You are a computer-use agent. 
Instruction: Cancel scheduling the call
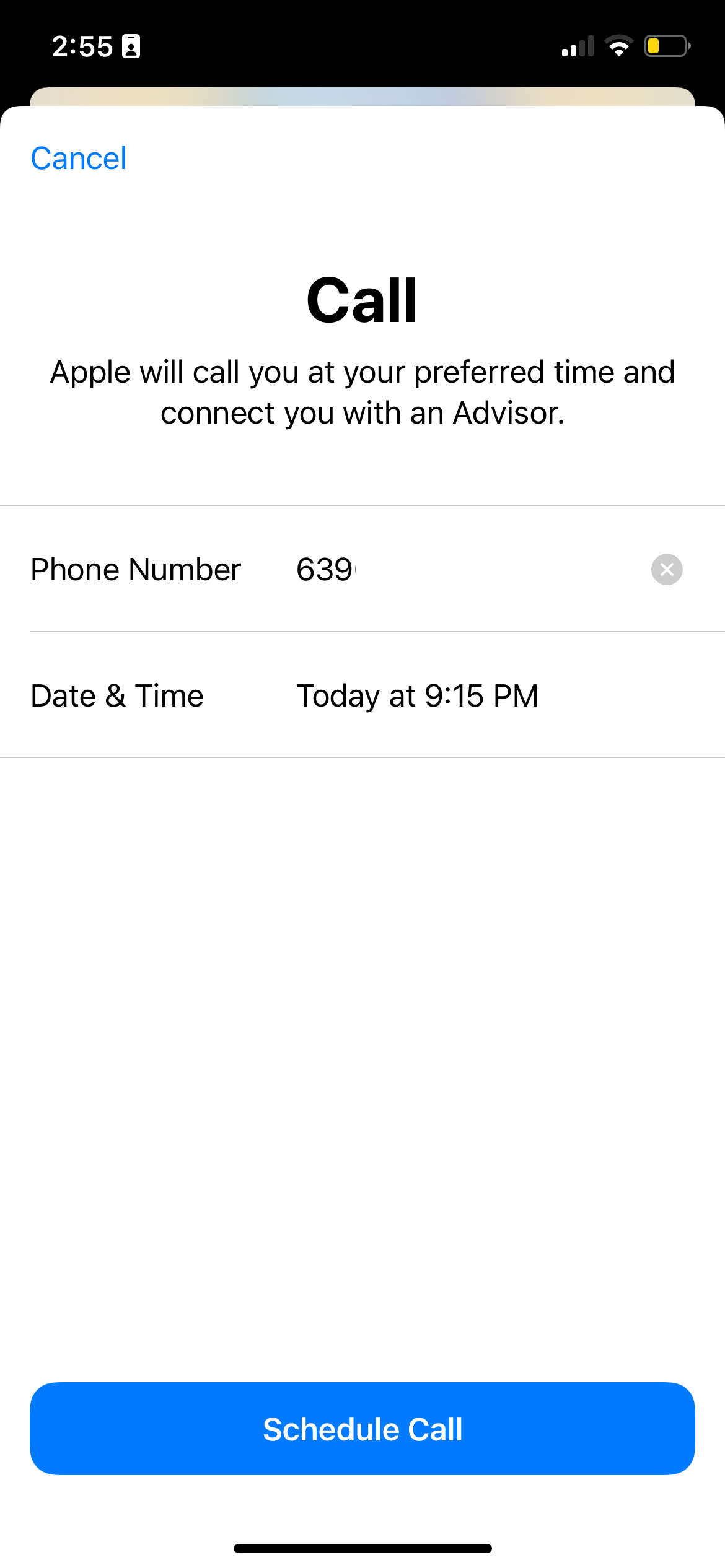coord(79,159)
